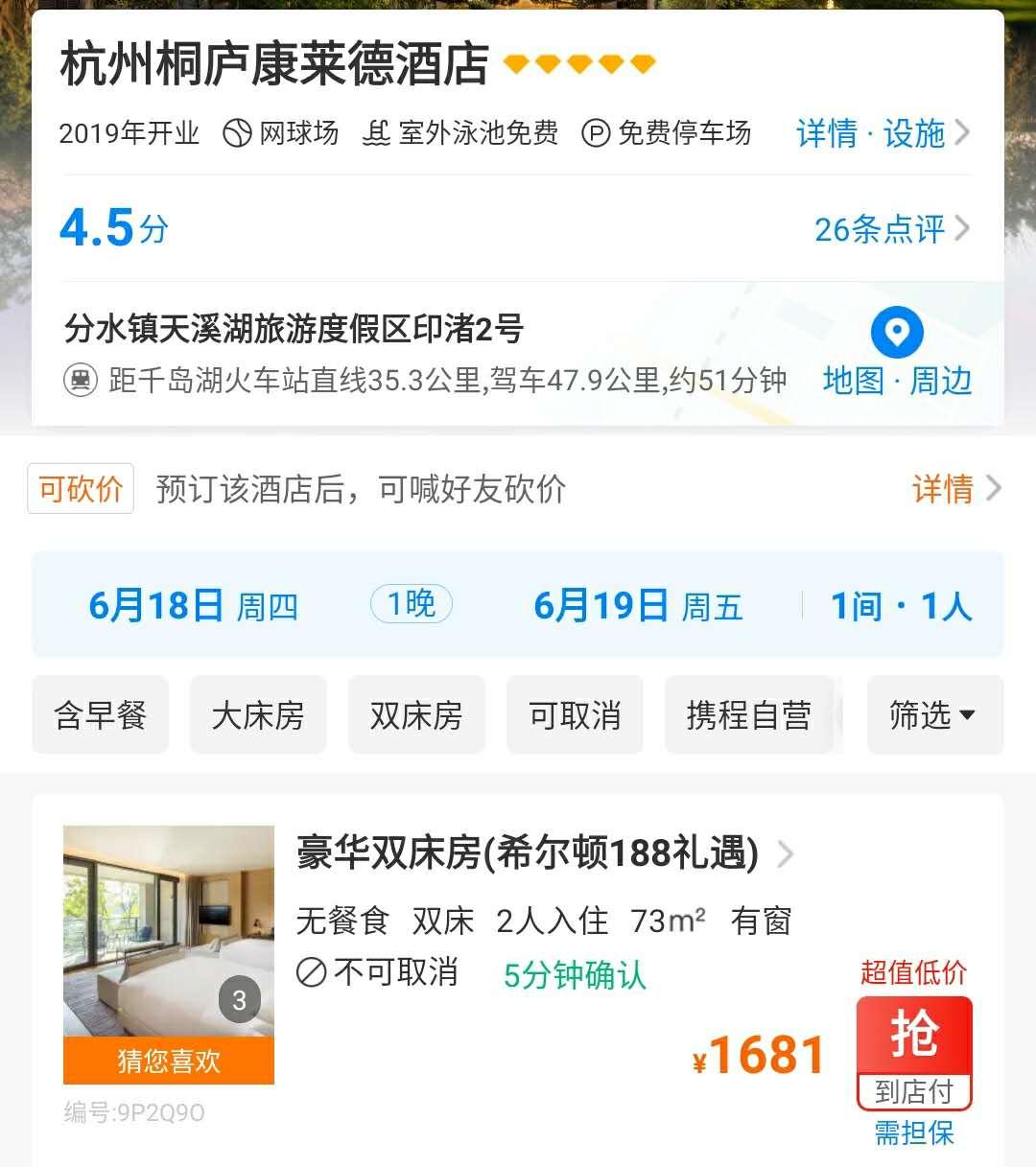The image size is (1036, 1167).
Task: Open the 筛选 filter dropdown
Action: click(934, 714)
